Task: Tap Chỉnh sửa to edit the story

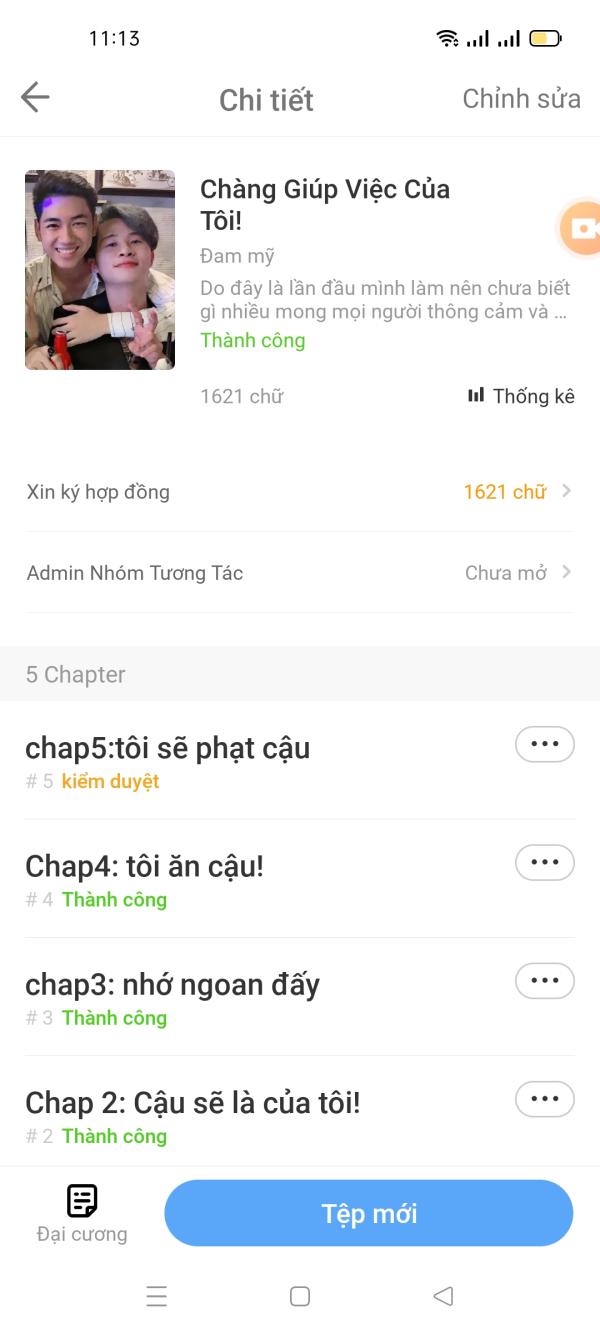Action: point(521,98)
